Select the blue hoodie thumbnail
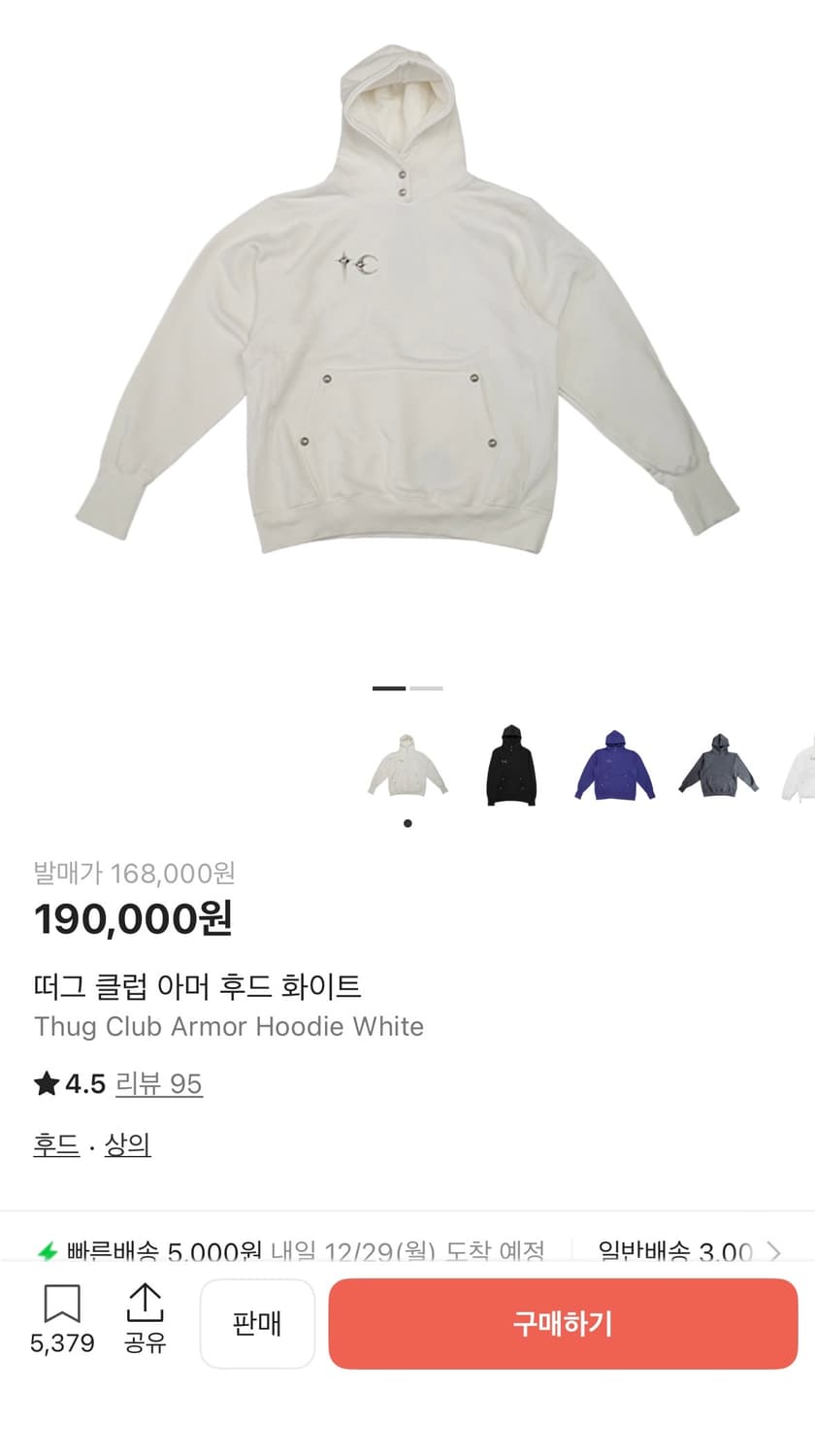The width and height of the screenshot is (815, 1456). click(x=614, y=765)
